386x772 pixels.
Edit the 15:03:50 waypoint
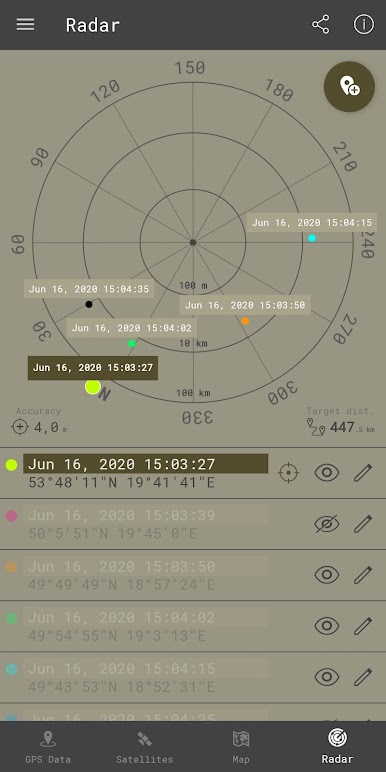[363, 575]
